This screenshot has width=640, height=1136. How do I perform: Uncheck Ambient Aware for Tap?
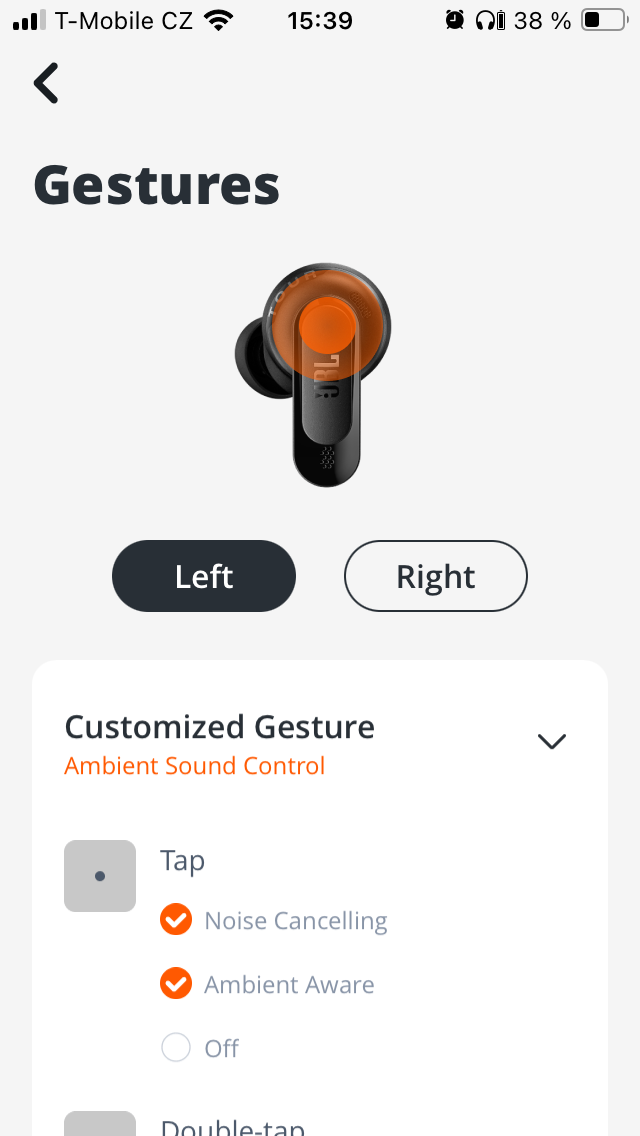[176, 984]
